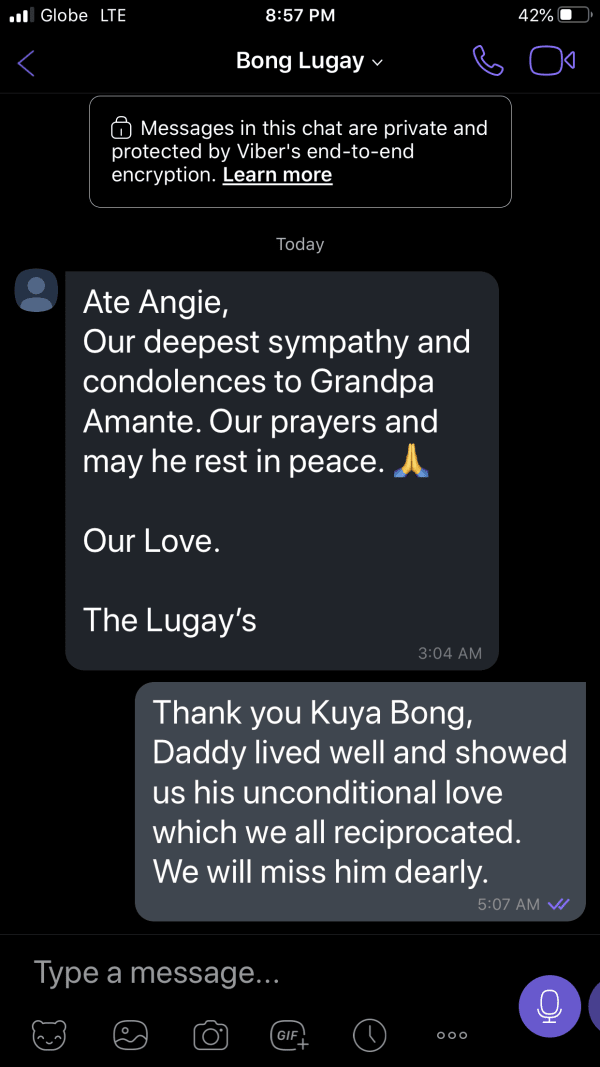Image resolution: width=600 pixels, height=1067 pixels.
Task: Open Bong Lugay chat info dropdown
Action: [309, 61]
